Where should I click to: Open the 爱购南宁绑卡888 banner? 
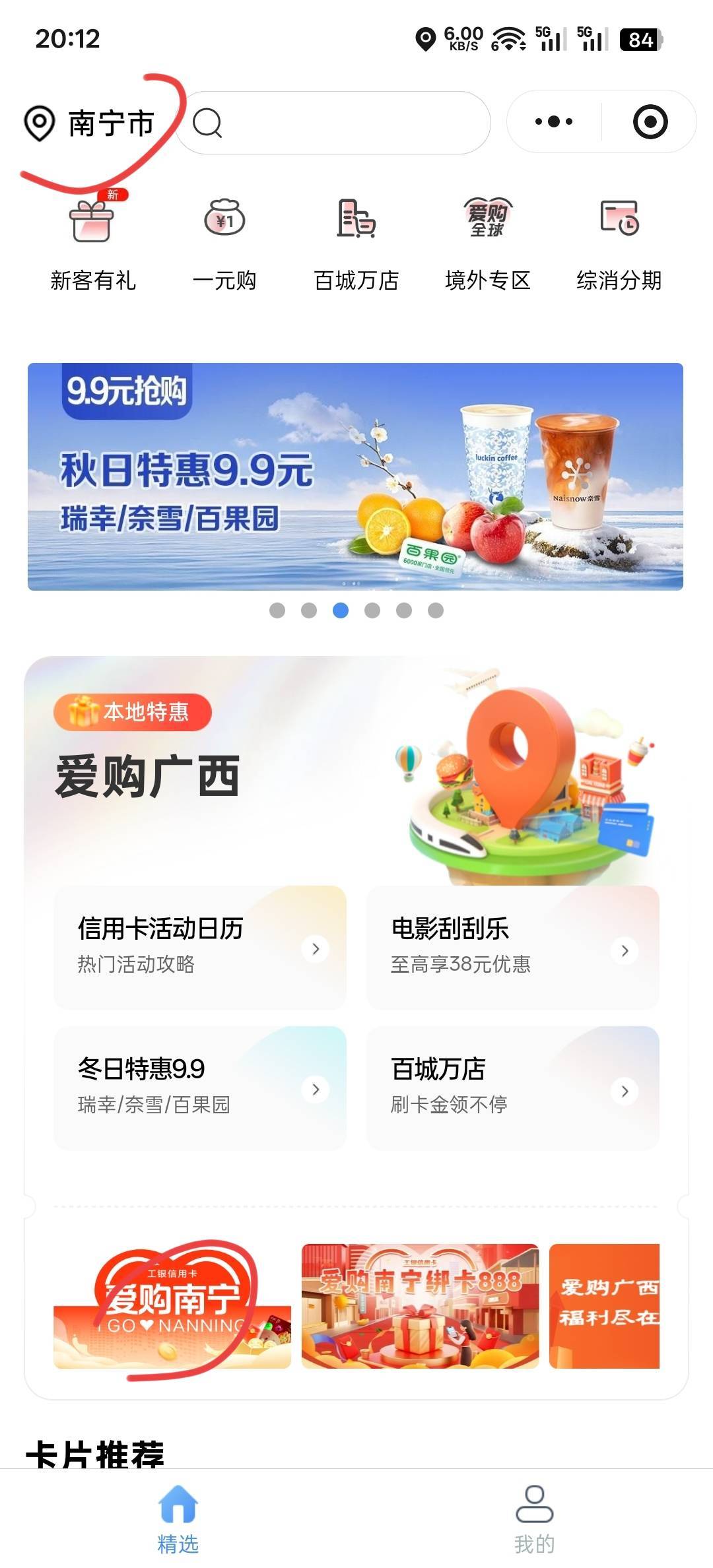pos(420,1307)
